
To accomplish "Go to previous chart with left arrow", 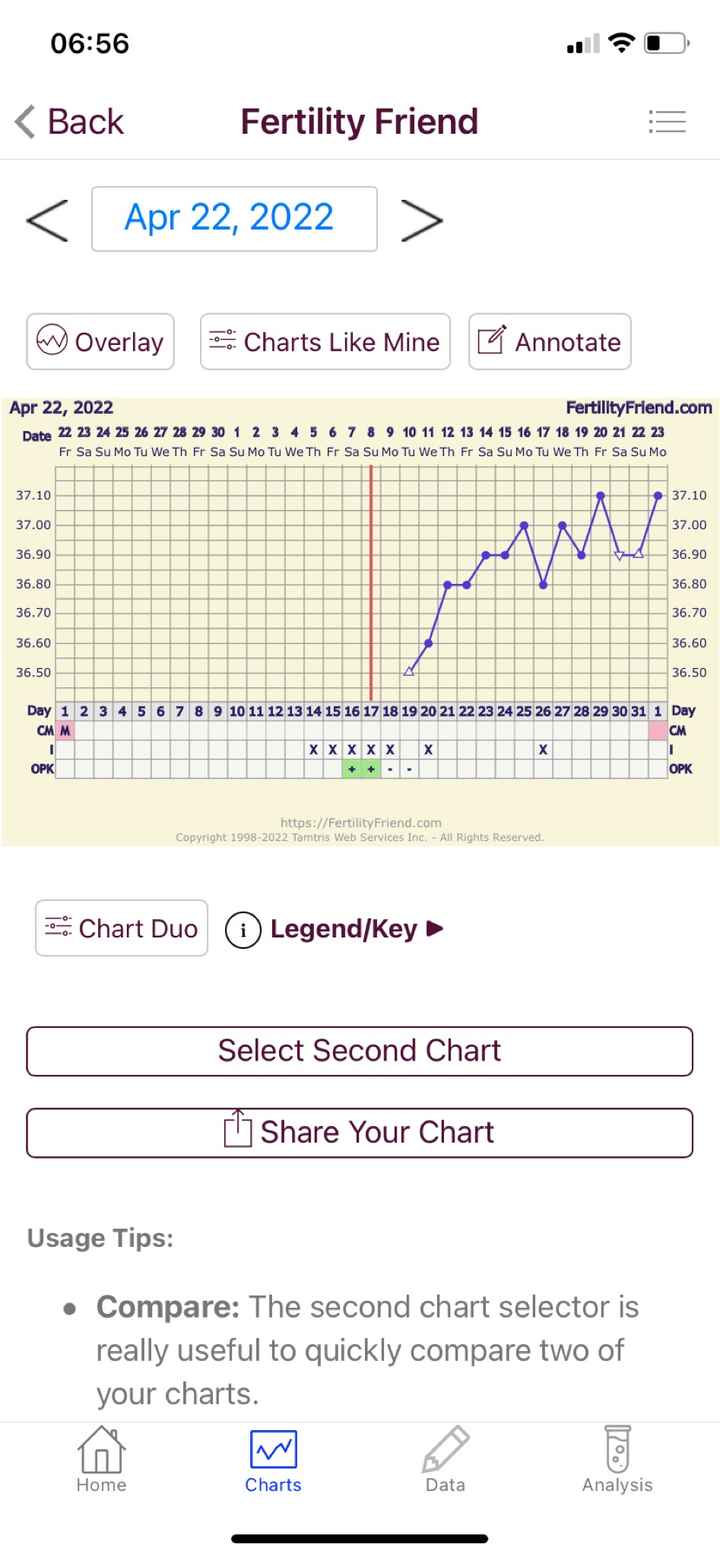I will pos(46,218).
